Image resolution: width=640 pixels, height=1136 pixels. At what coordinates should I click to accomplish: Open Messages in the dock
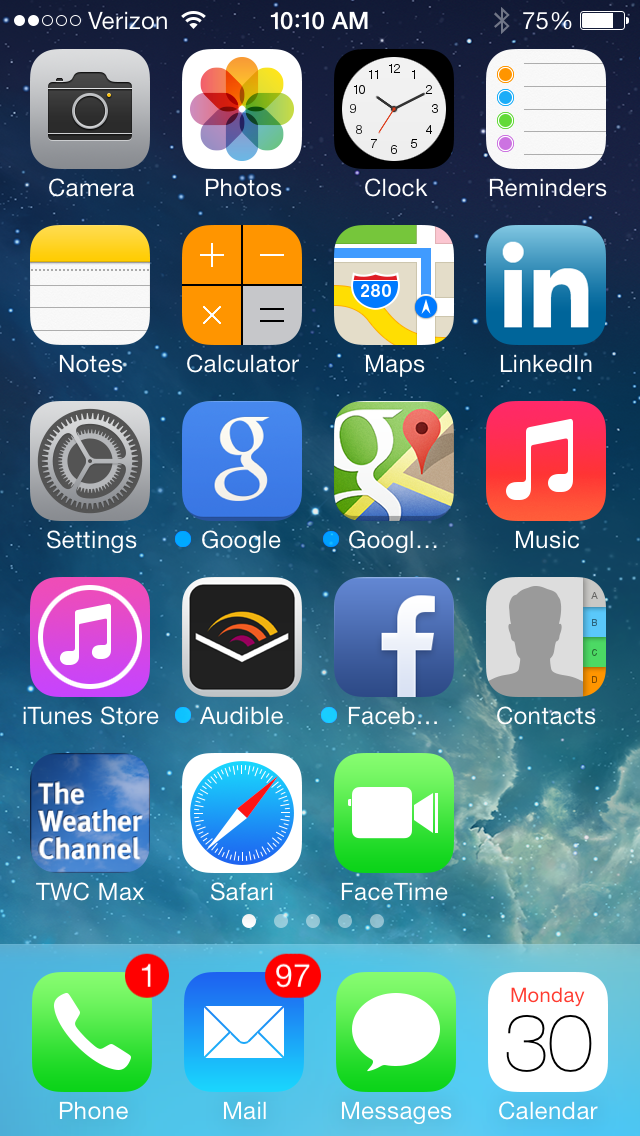[x=396, y=1032]
